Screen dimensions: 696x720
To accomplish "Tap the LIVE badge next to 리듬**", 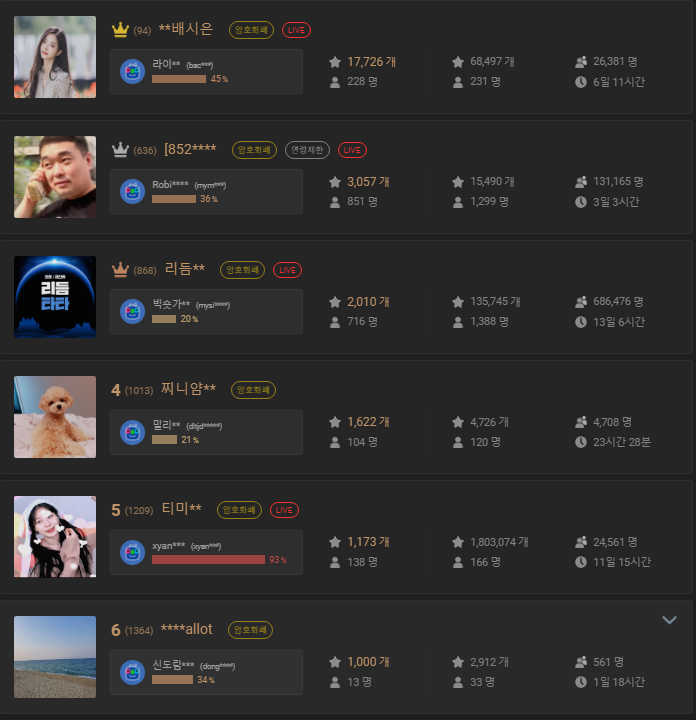I will point(287,270).
